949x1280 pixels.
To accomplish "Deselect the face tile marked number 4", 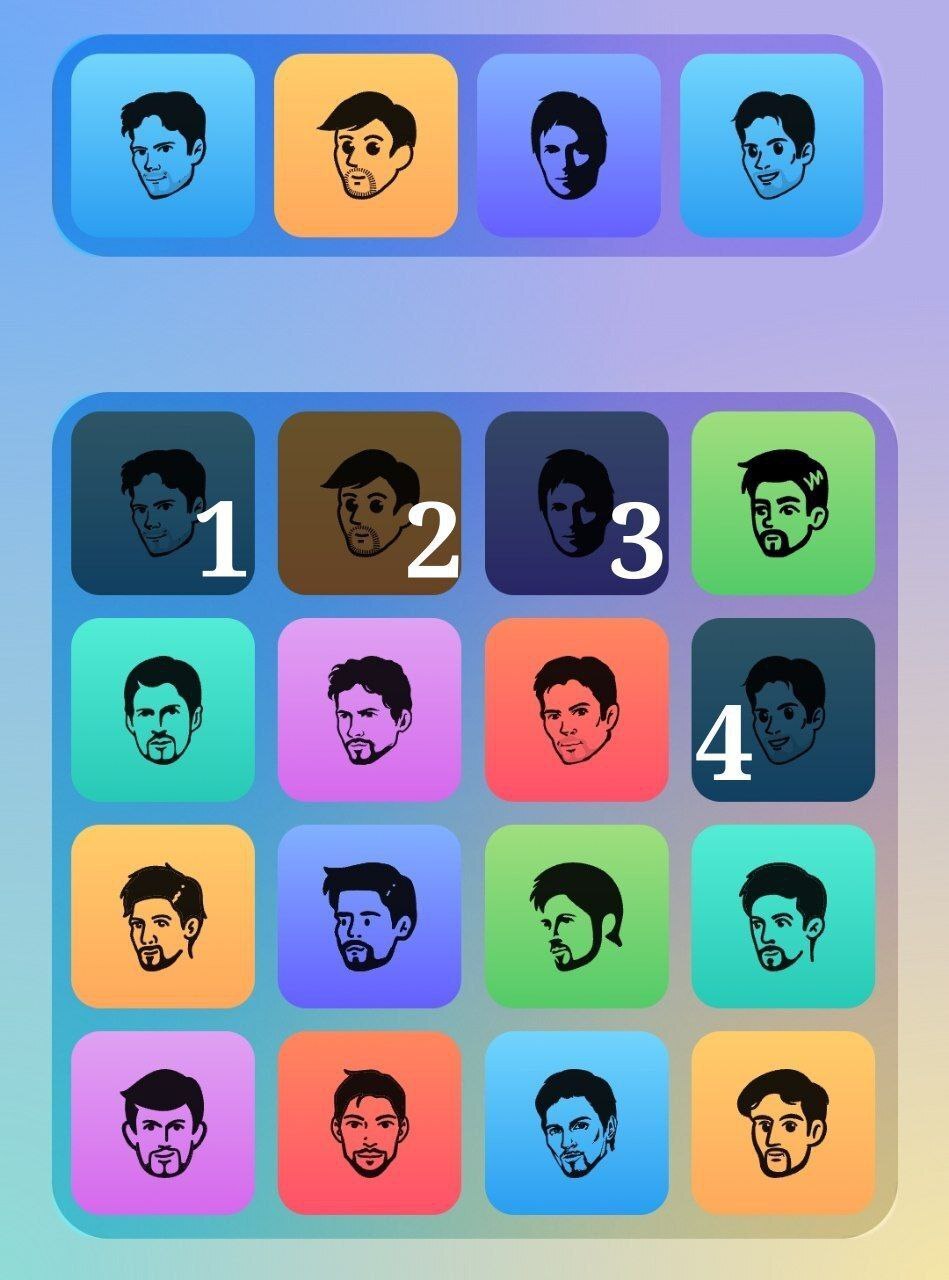I will (x=783, y=710).
